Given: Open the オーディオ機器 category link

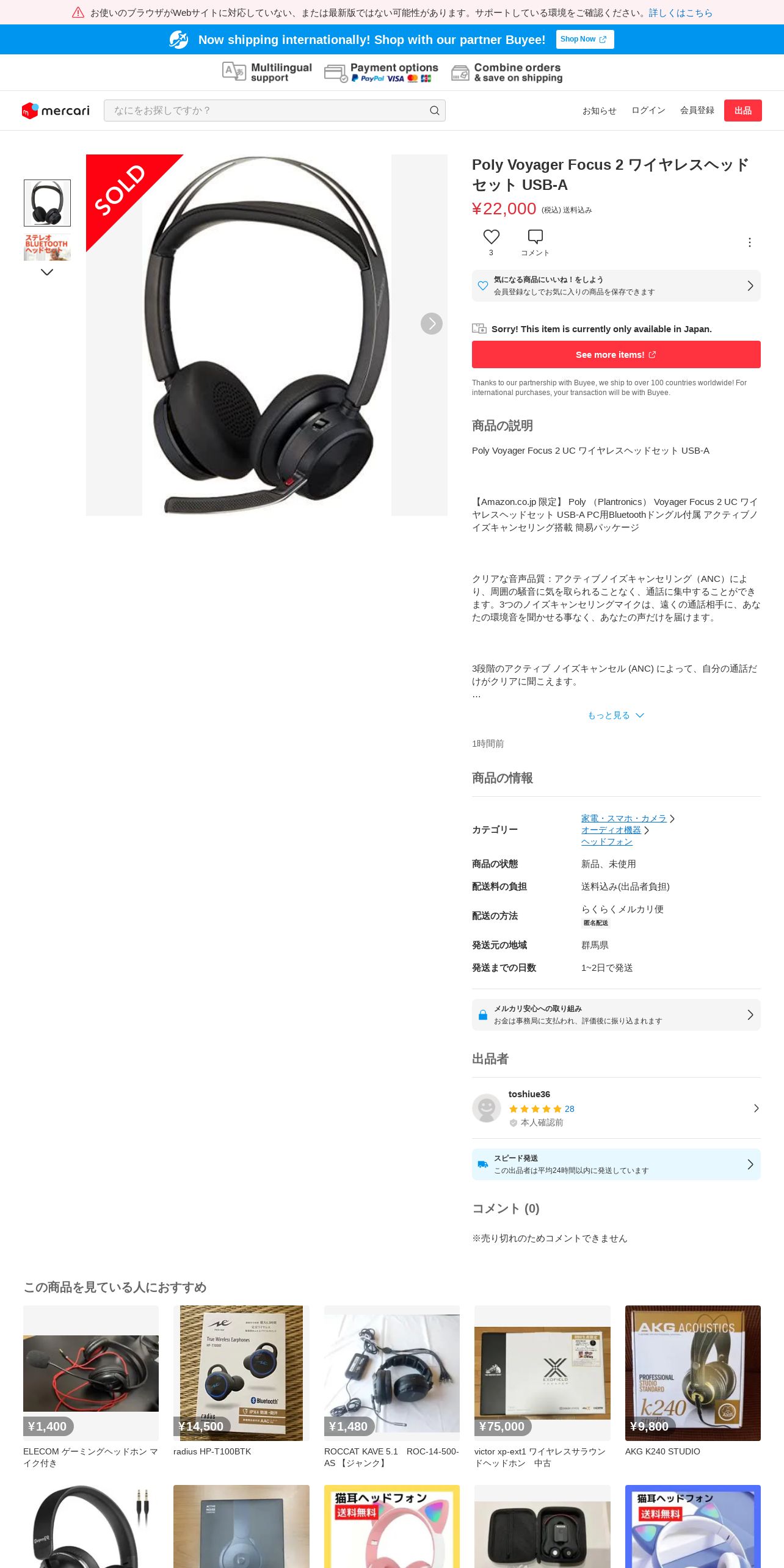Looking at the screenshot, I should pos(611,830).
